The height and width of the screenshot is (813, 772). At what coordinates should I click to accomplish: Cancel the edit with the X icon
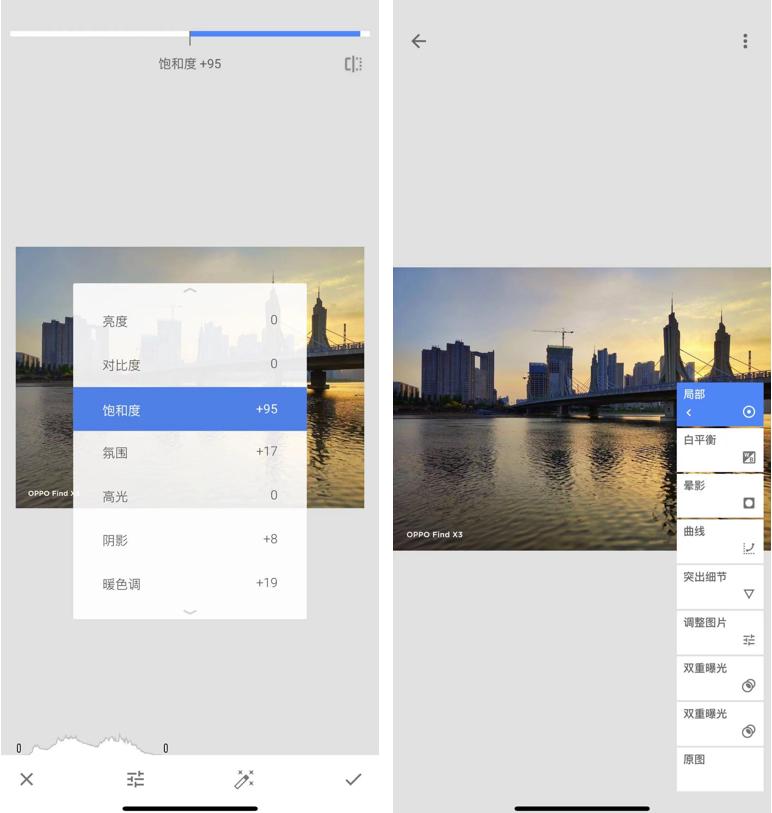click(27, 779)
